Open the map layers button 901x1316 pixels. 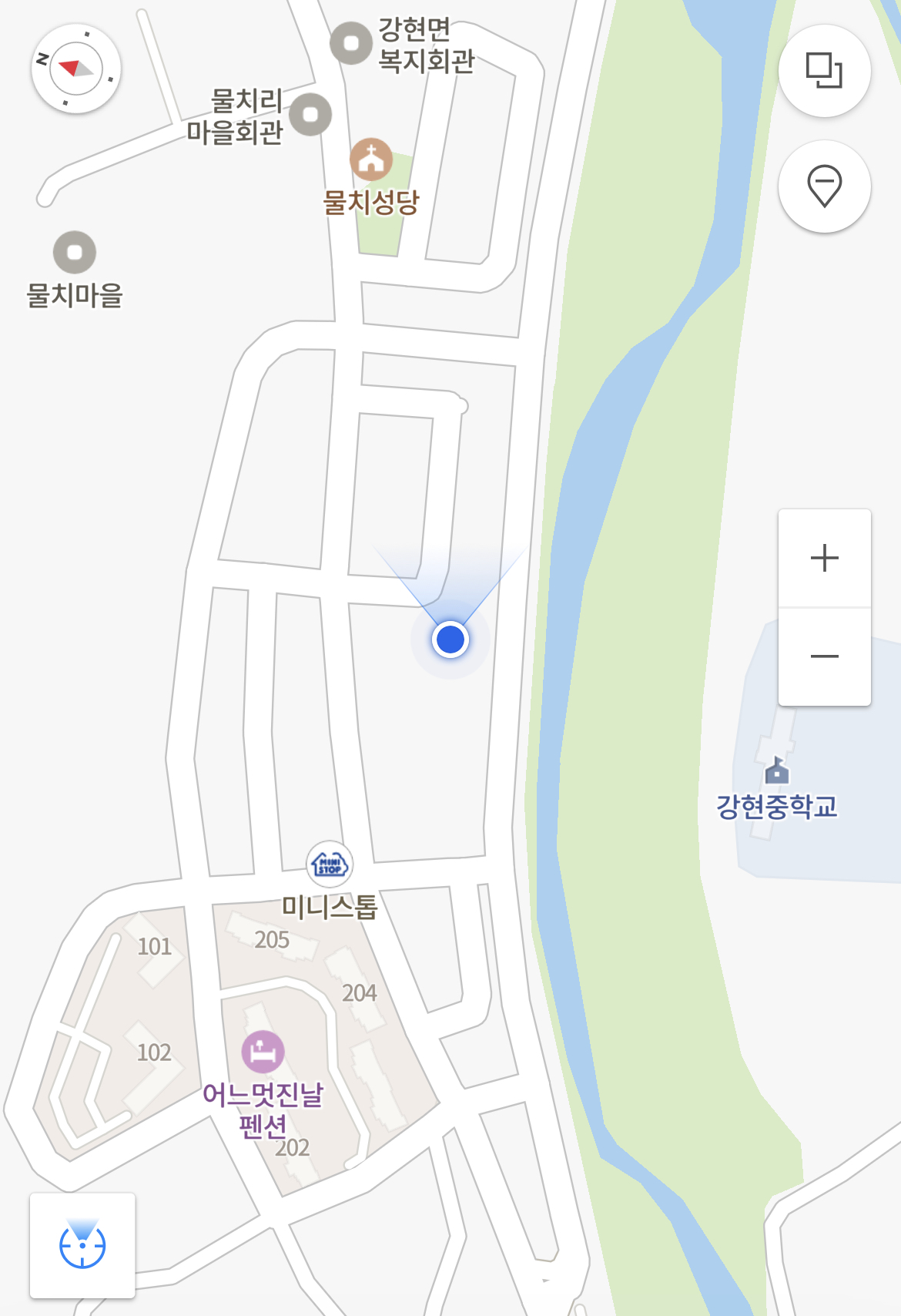[824, 71]
